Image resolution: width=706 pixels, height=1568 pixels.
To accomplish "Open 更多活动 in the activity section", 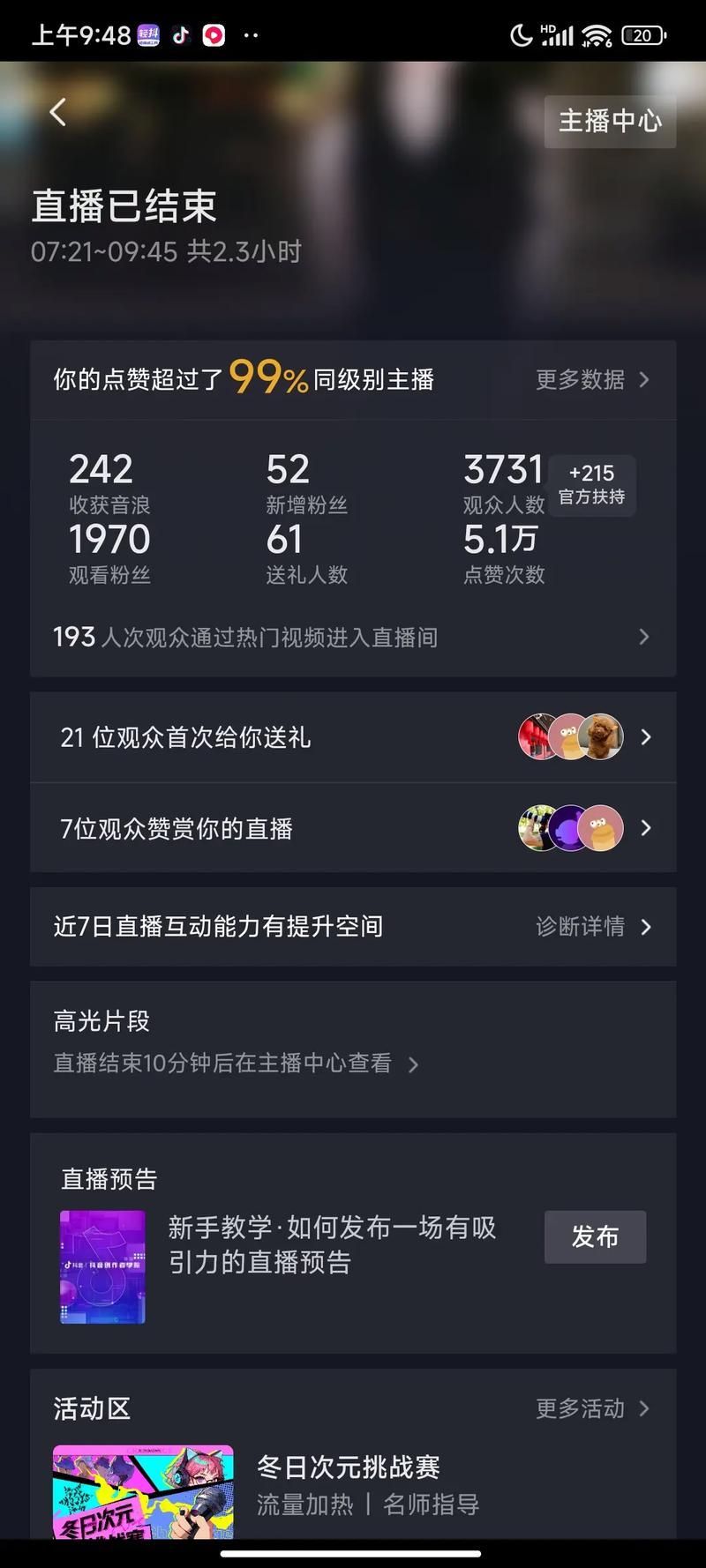I will click(582, 1409).
